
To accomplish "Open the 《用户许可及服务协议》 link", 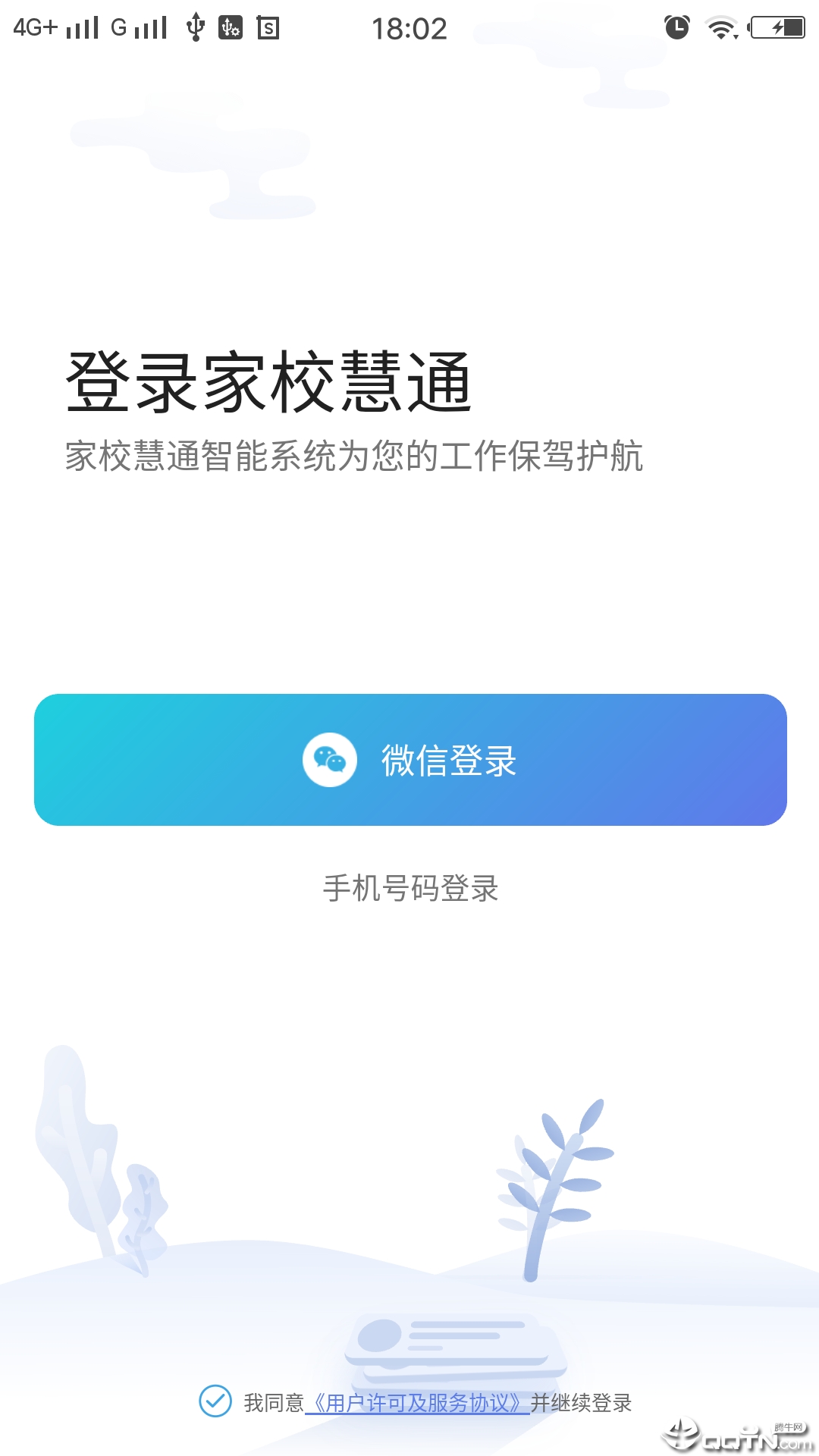I will [417, 1403].
